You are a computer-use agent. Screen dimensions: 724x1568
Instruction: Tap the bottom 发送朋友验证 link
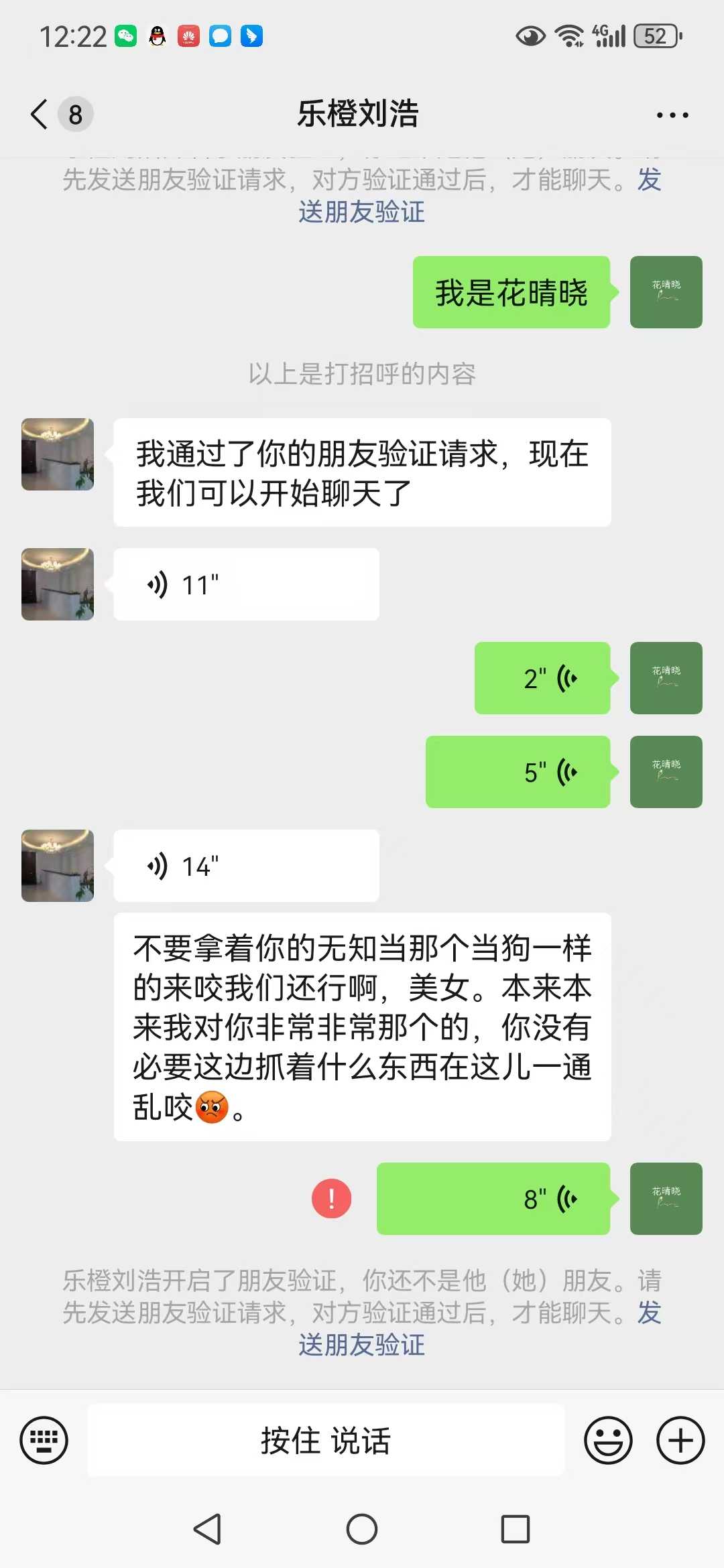point(362,1344)
